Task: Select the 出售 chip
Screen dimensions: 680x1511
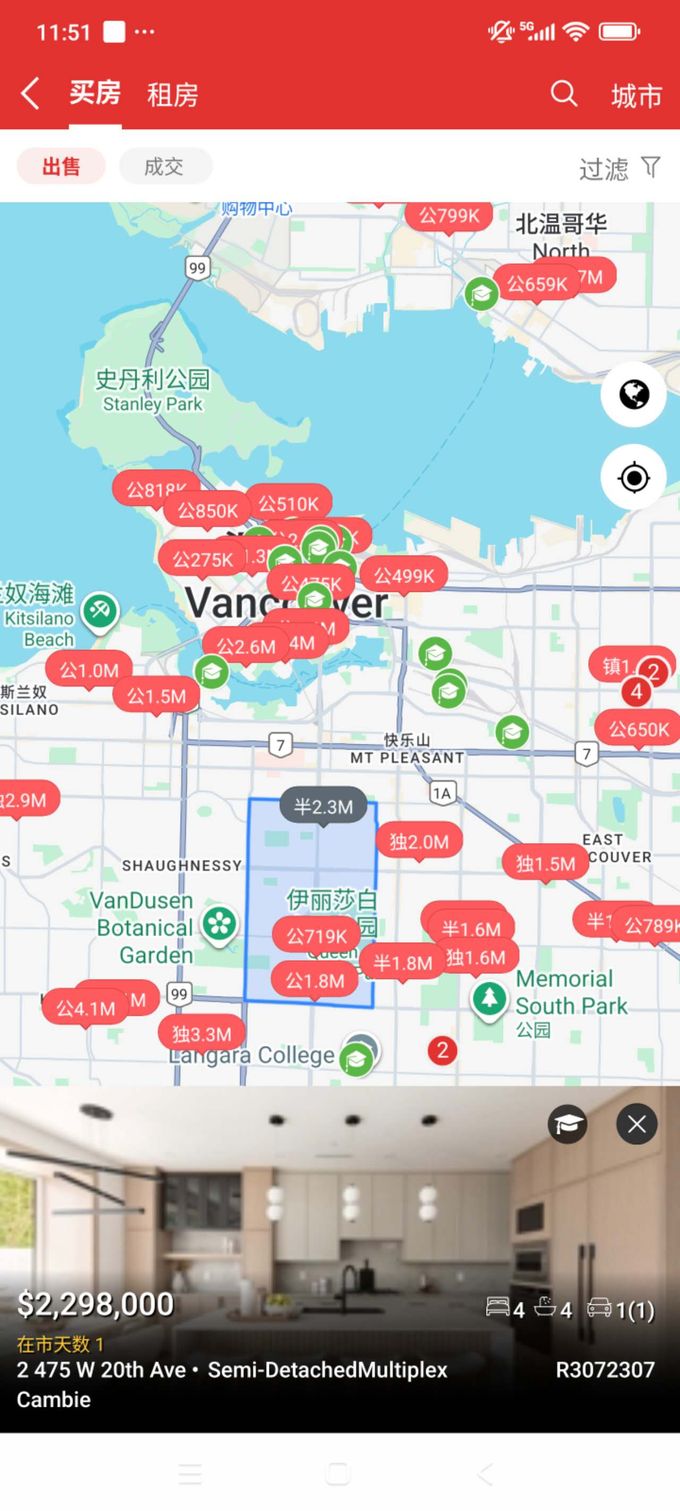Action: point(61,166)
